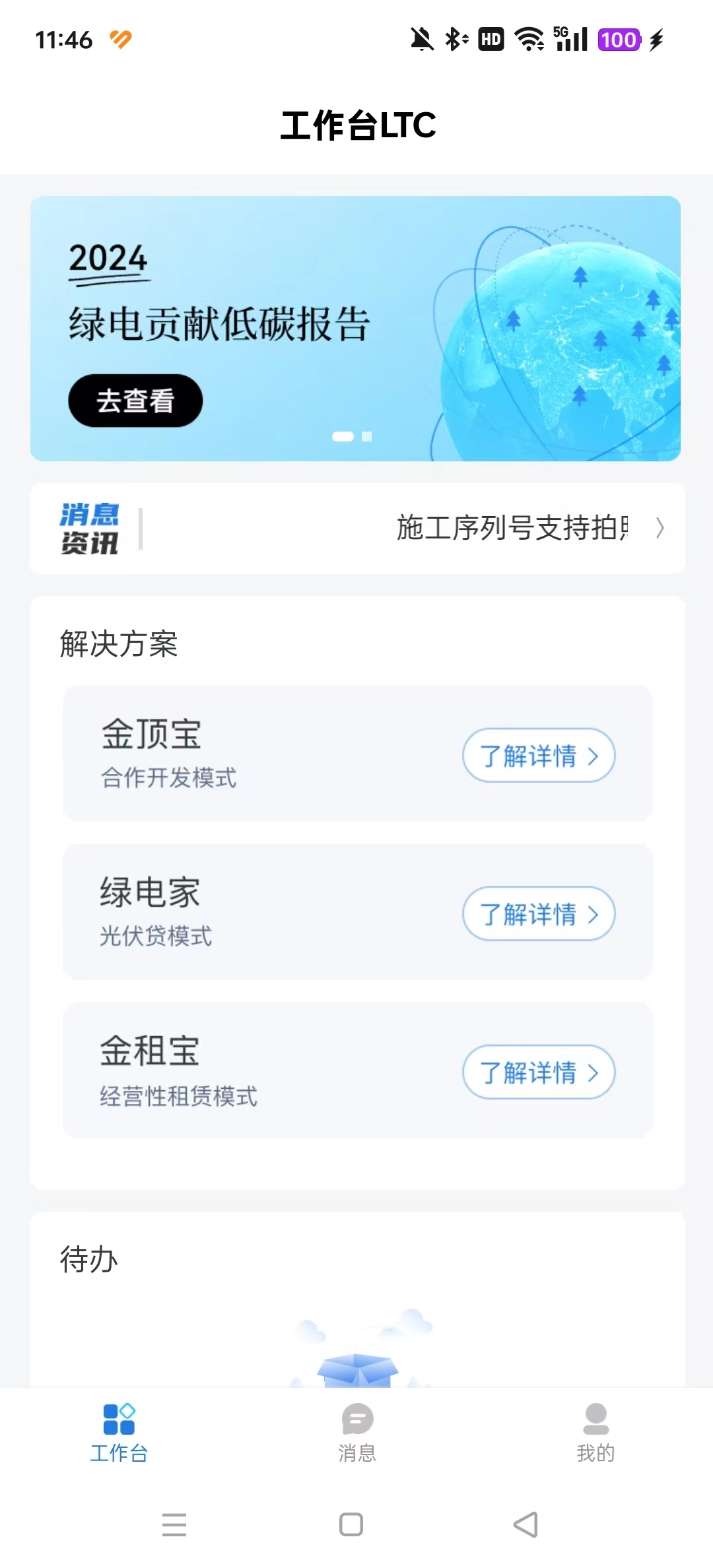The image size is (713, 1568).
Task: Open the 施工序列号 news item chevron
Action: [x=660, y=529]
